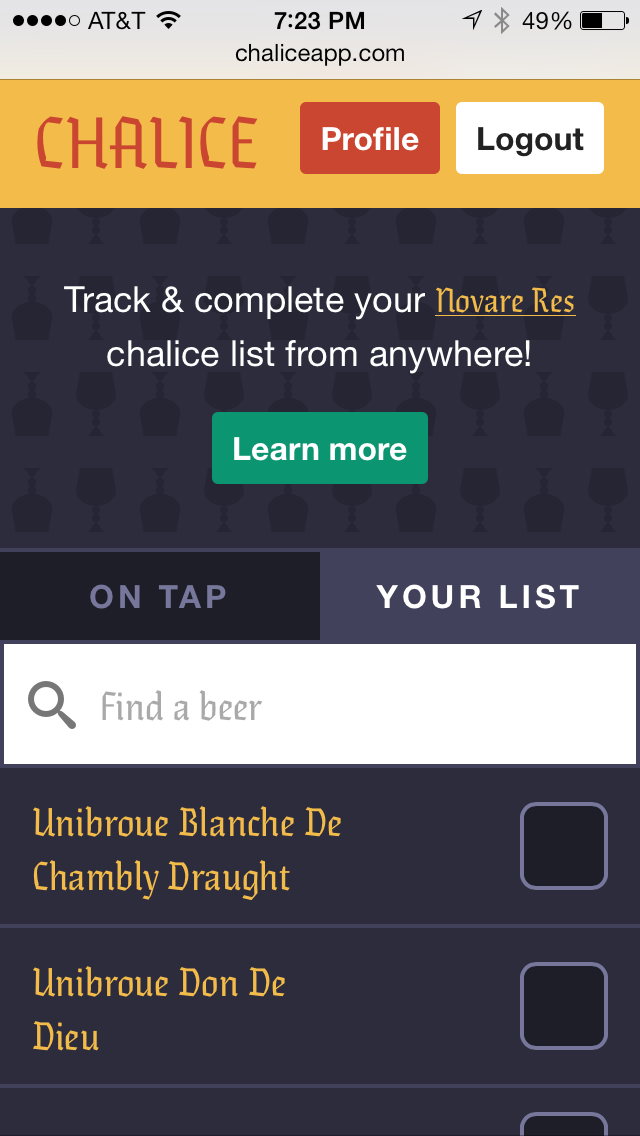Select the Your List tab

coord(480,596)
